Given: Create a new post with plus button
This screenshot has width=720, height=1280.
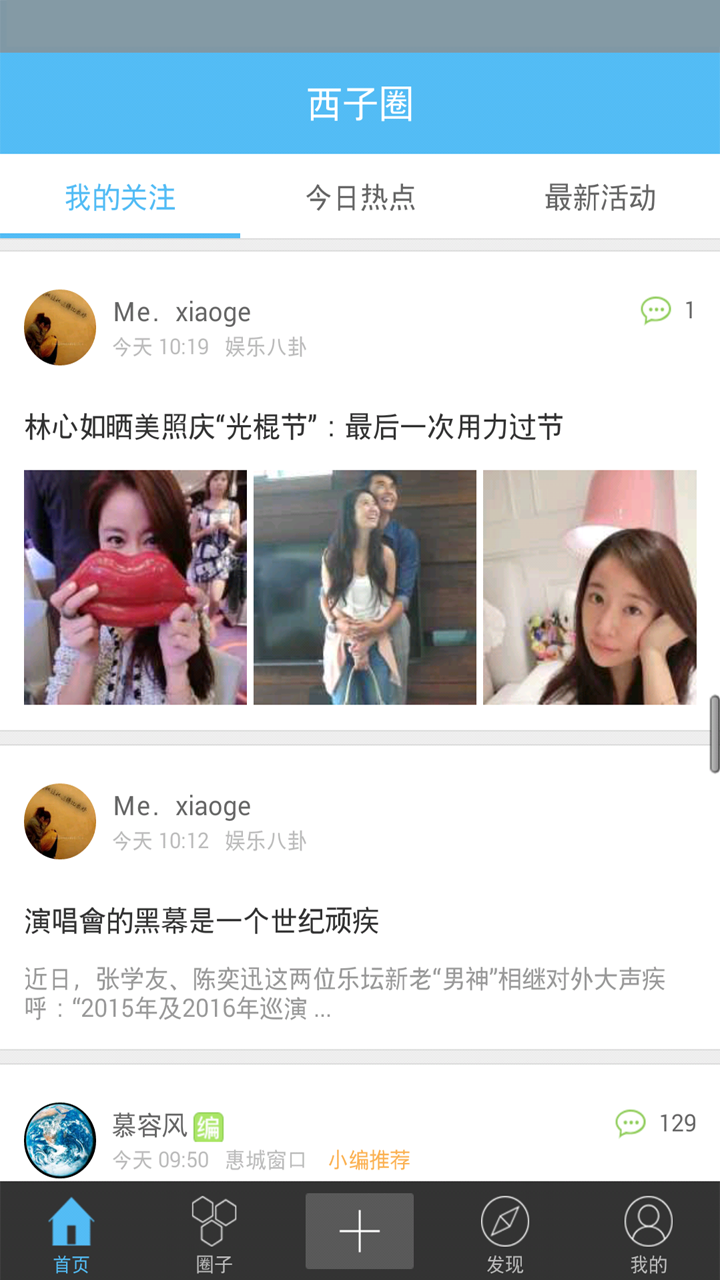Looking at the screenshot, I should pyautogui.click(x=360, y=1231).
